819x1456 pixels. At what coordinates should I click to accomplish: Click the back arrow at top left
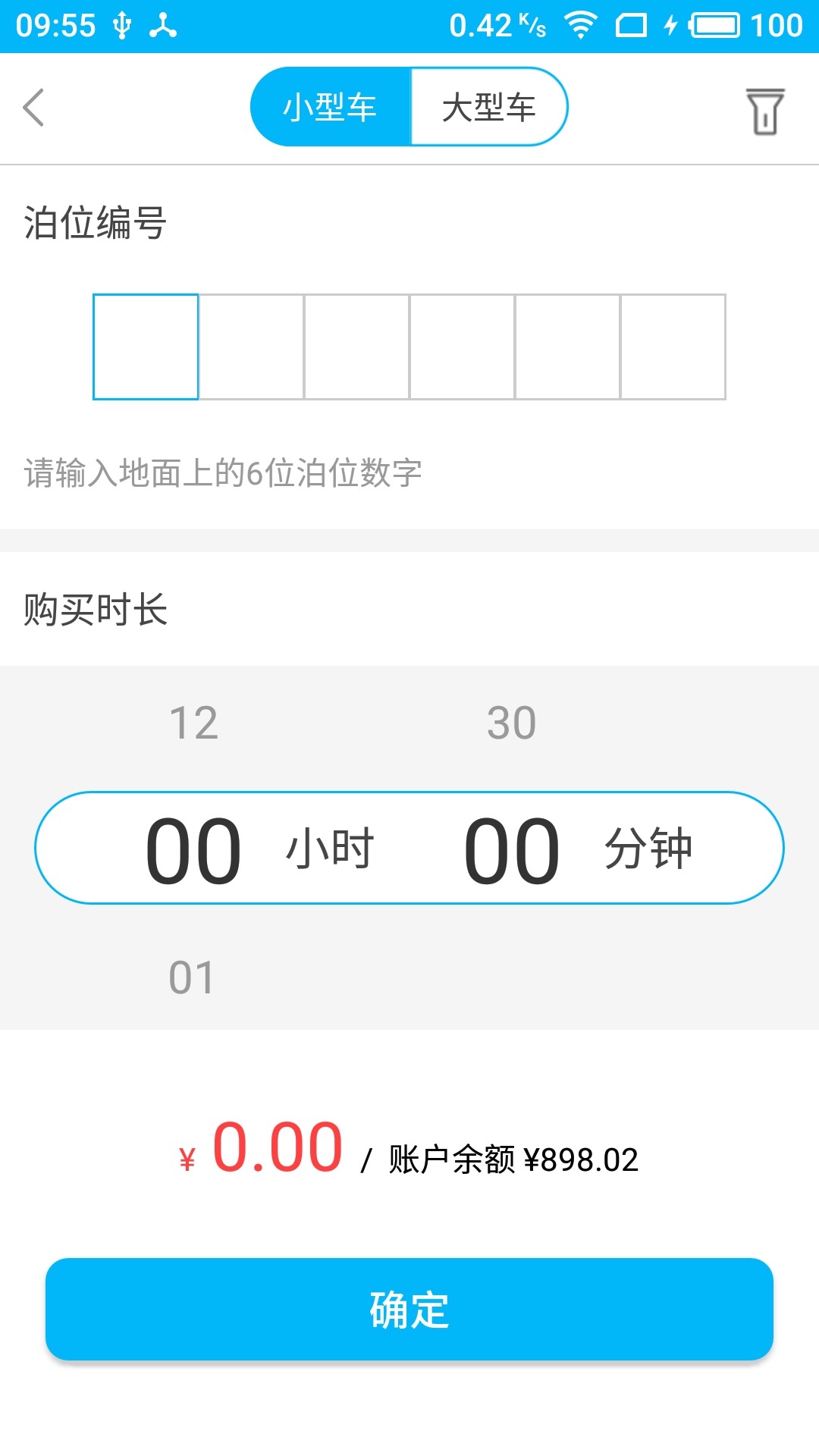click(34, 108)
